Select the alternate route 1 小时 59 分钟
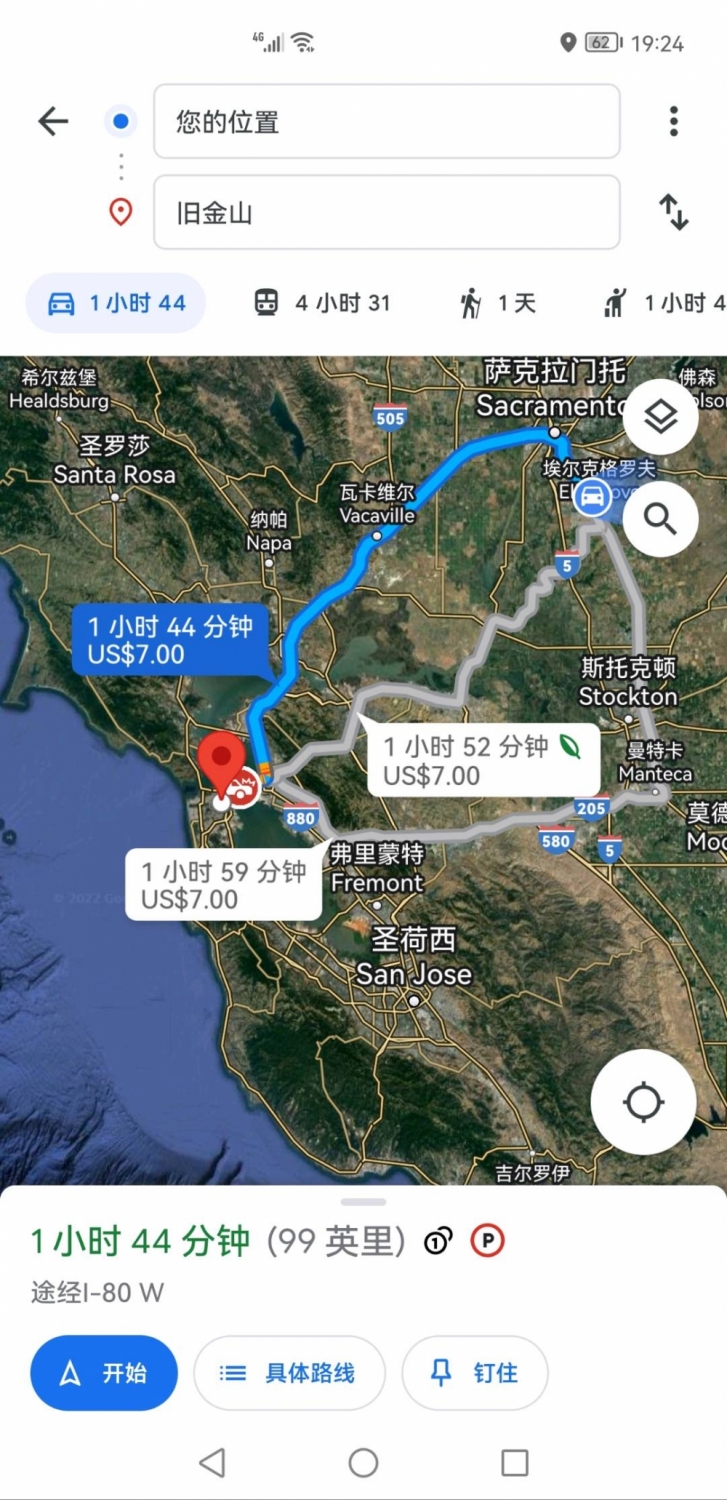The height and width of the screenshot is (1500, 727). (x=223, y=884)
